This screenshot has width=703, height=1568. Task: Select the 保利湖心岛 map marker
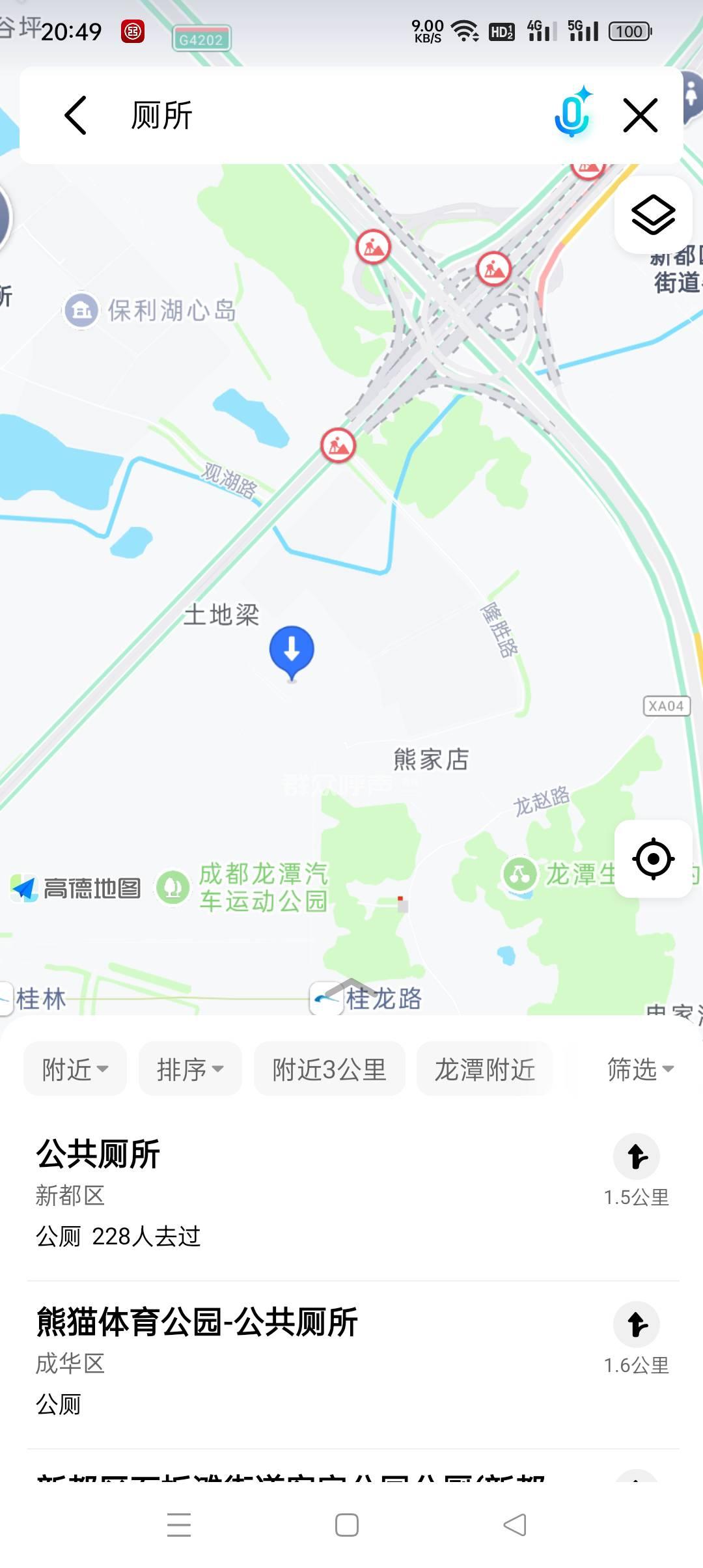[81, 310]
